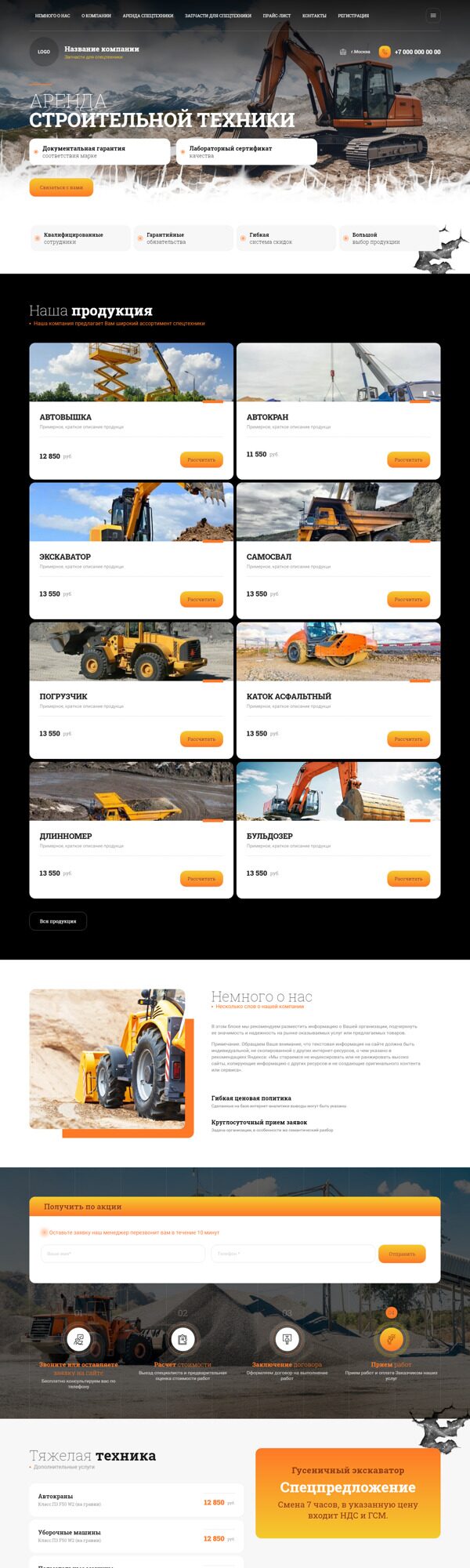Screen dimensions: 470x1568
Task: Open the Регистрация link
Action: coord(353,16)
